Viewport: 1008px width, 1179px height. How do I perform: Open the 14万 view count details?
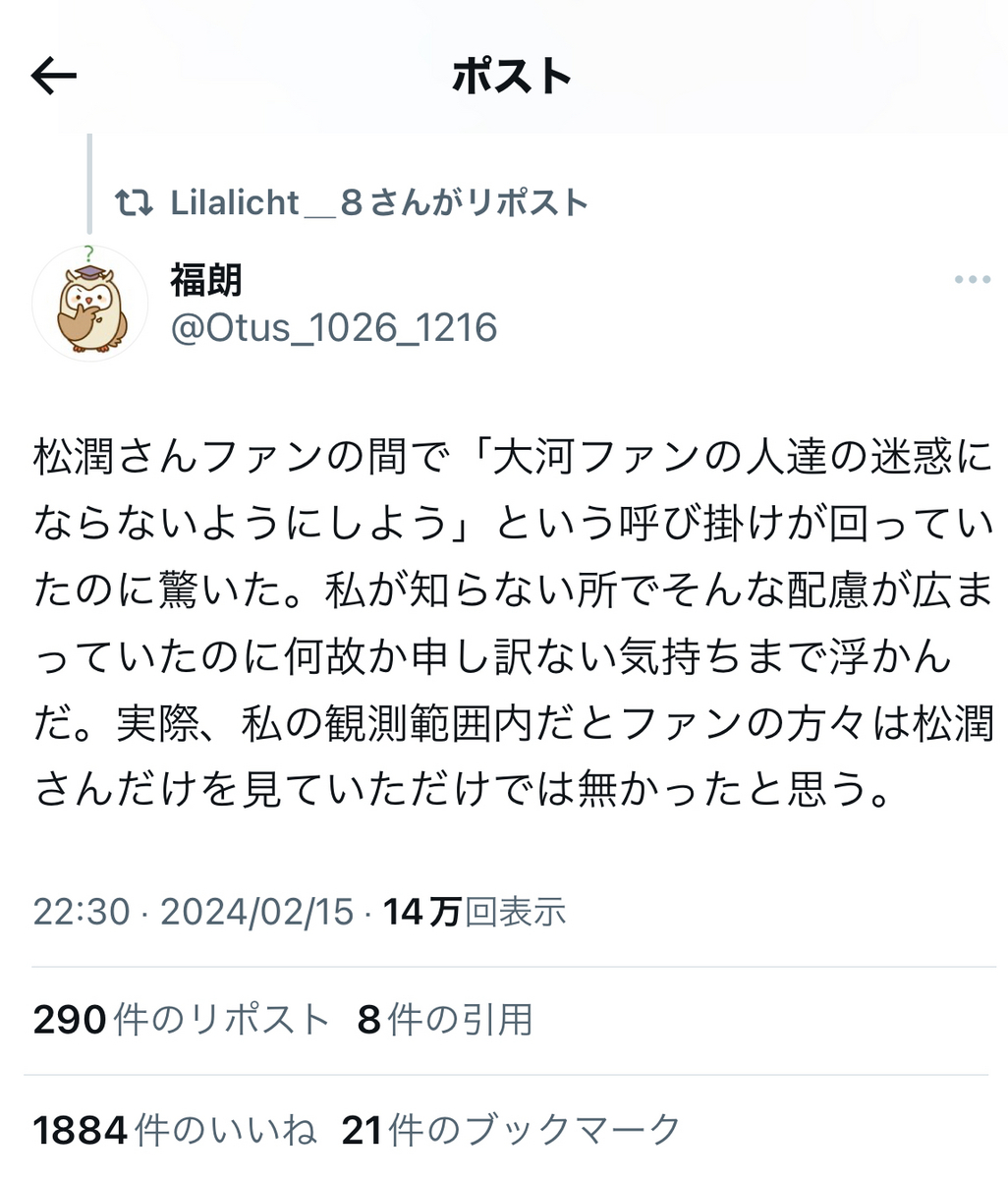tap(474, 912)
